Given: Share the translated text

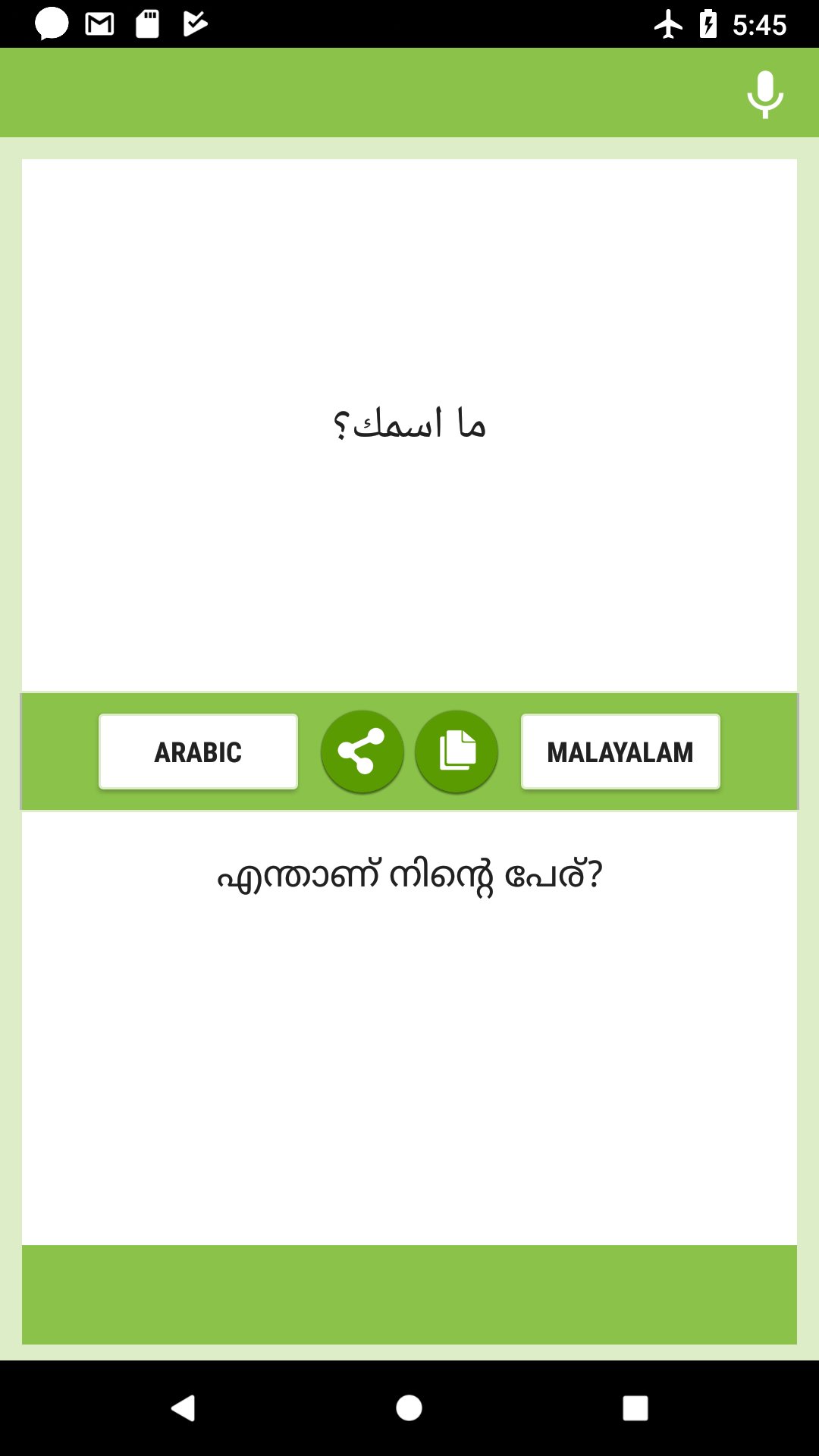Looking at the screenshot, I should pos(362,752).
